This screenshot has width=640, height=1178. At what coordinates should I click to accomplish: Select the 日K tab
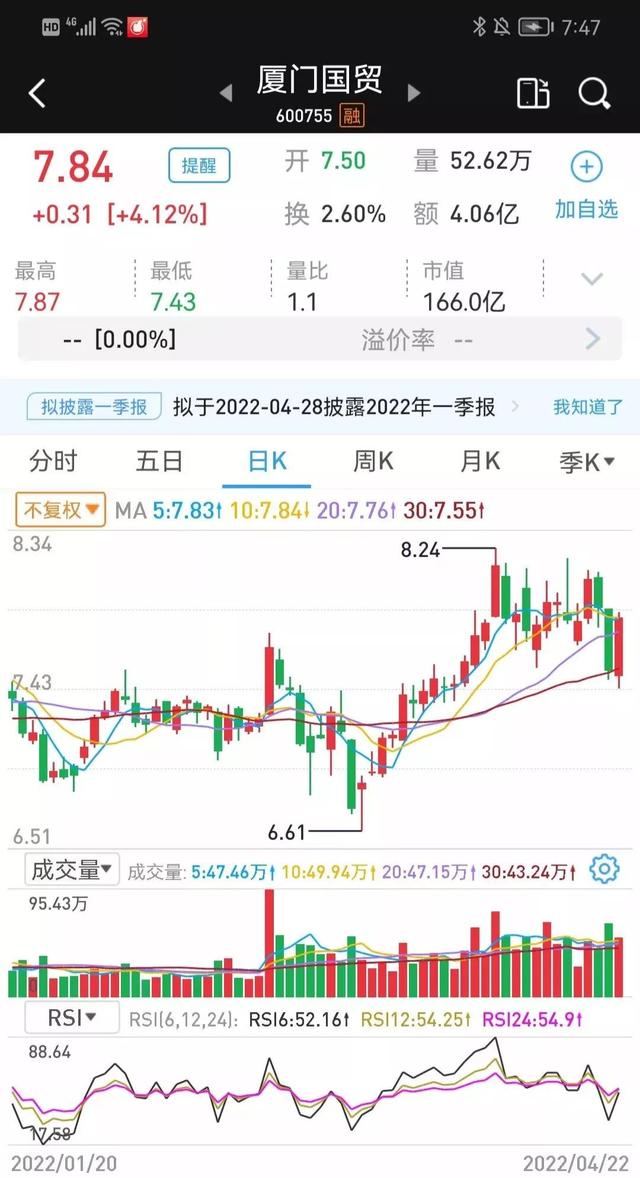click(267, 462)
